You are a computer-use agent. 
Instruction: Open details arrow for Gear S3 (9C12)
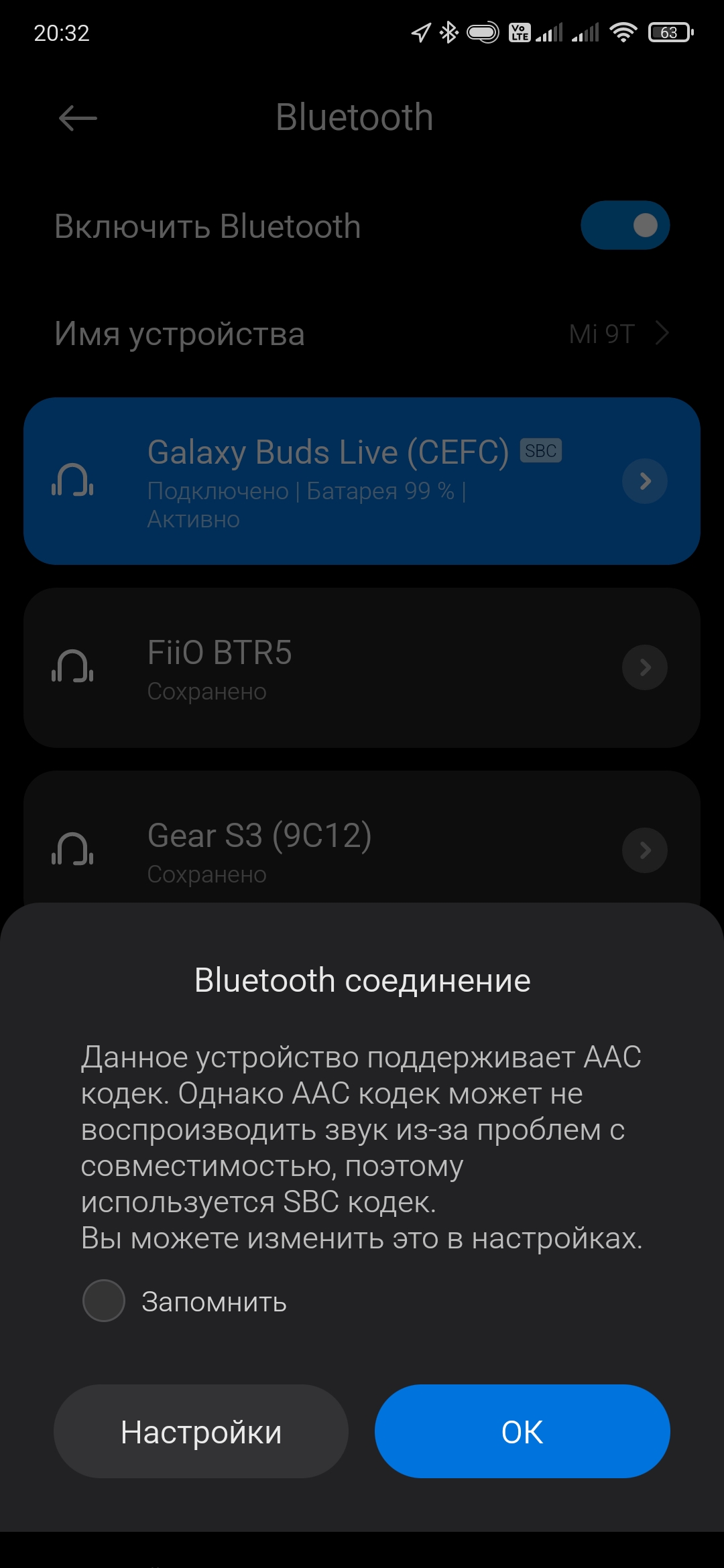644,850
